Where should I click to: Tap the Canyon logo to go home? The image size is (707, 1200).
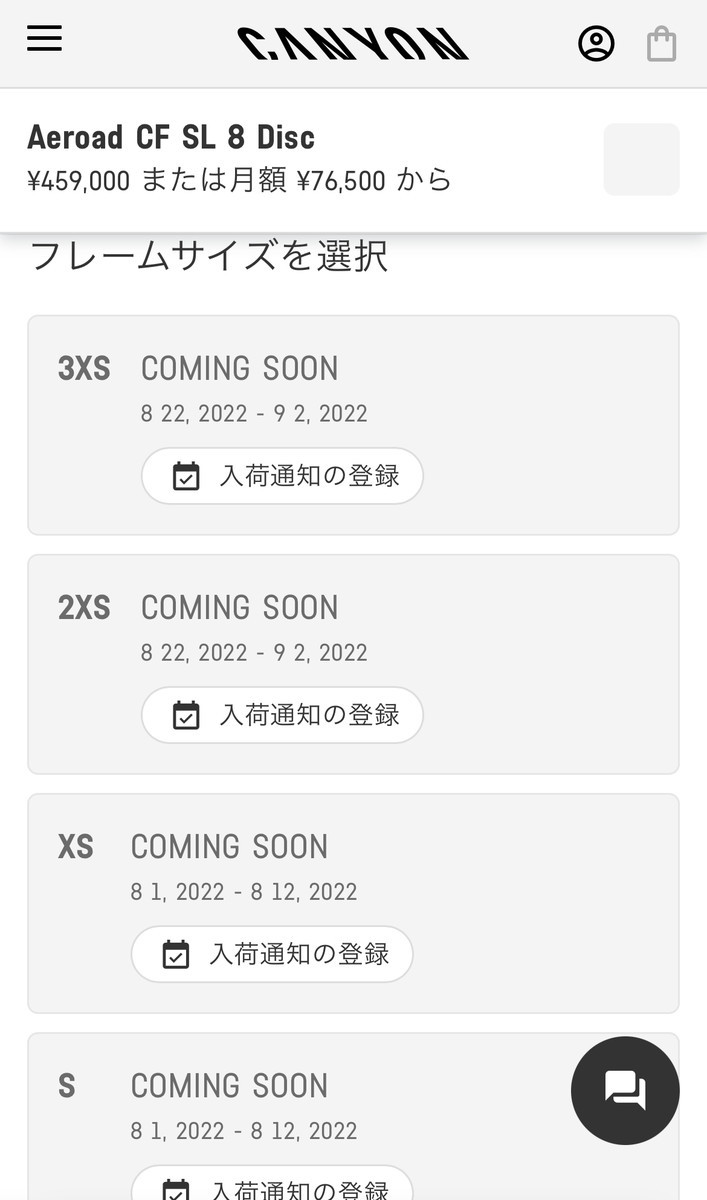coord(353,44)
